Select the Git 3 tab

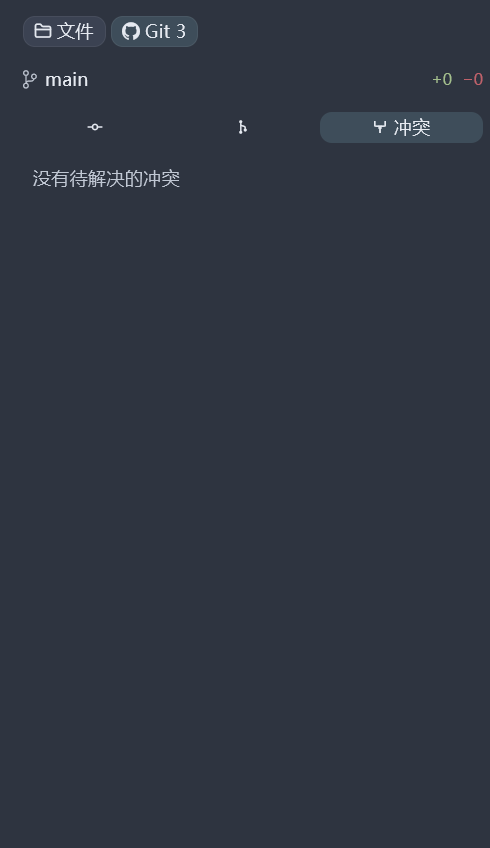click(x=154, y=31)
